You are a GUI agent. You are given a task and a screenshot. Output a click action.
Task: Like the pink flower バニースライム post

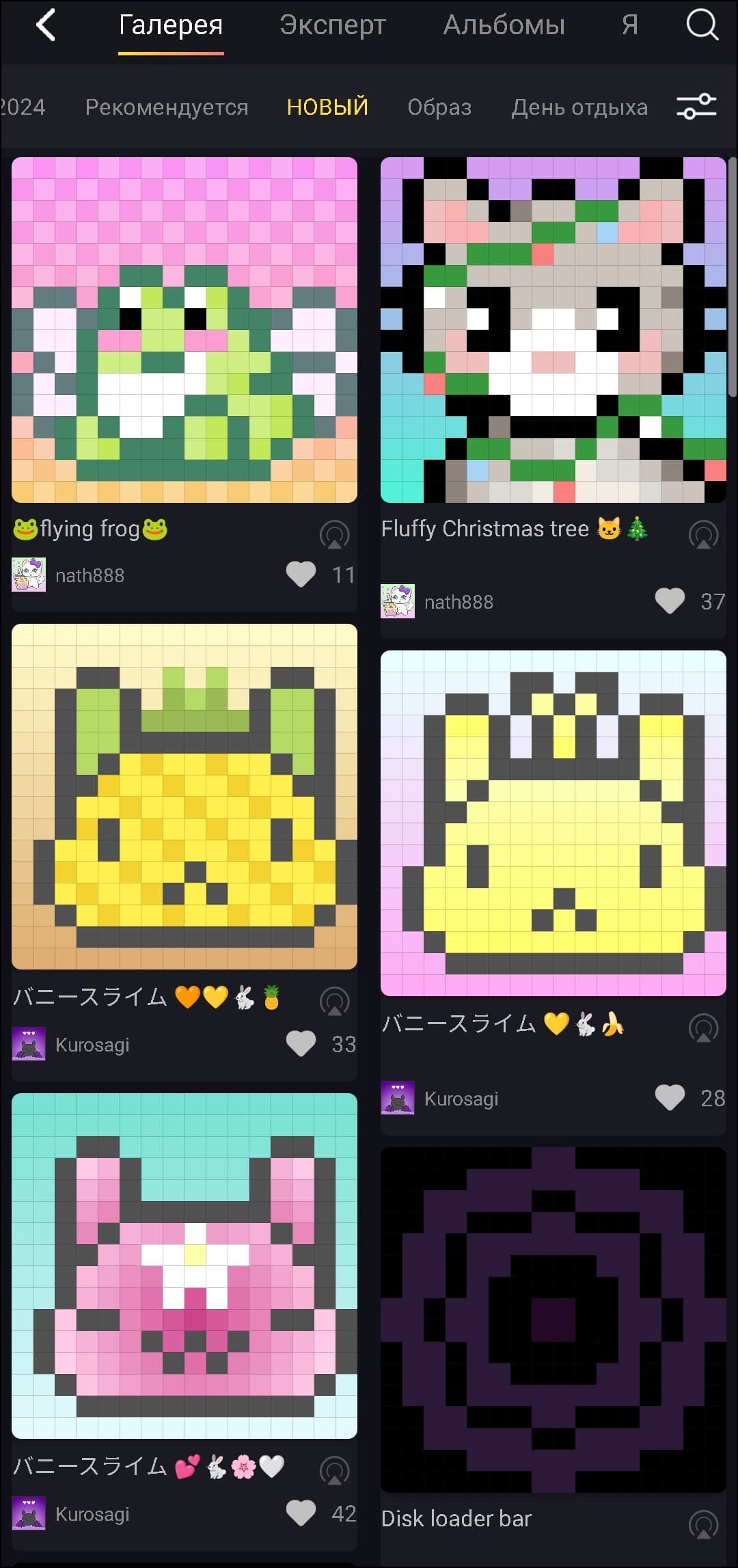point(301,1513)
